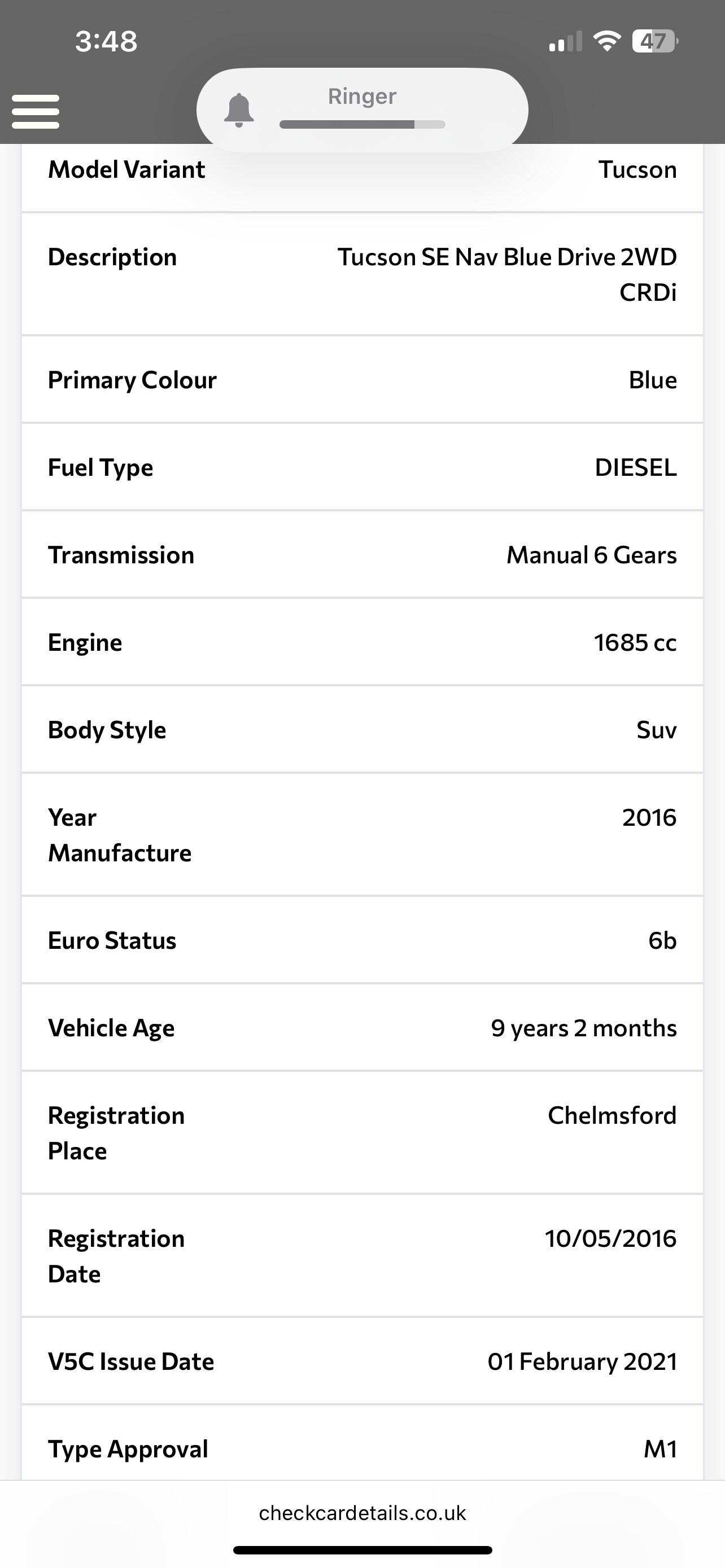Select the Euro Status 6b row
The height and width of the screenshot is (1568, 725).
[x=362, y=940]
